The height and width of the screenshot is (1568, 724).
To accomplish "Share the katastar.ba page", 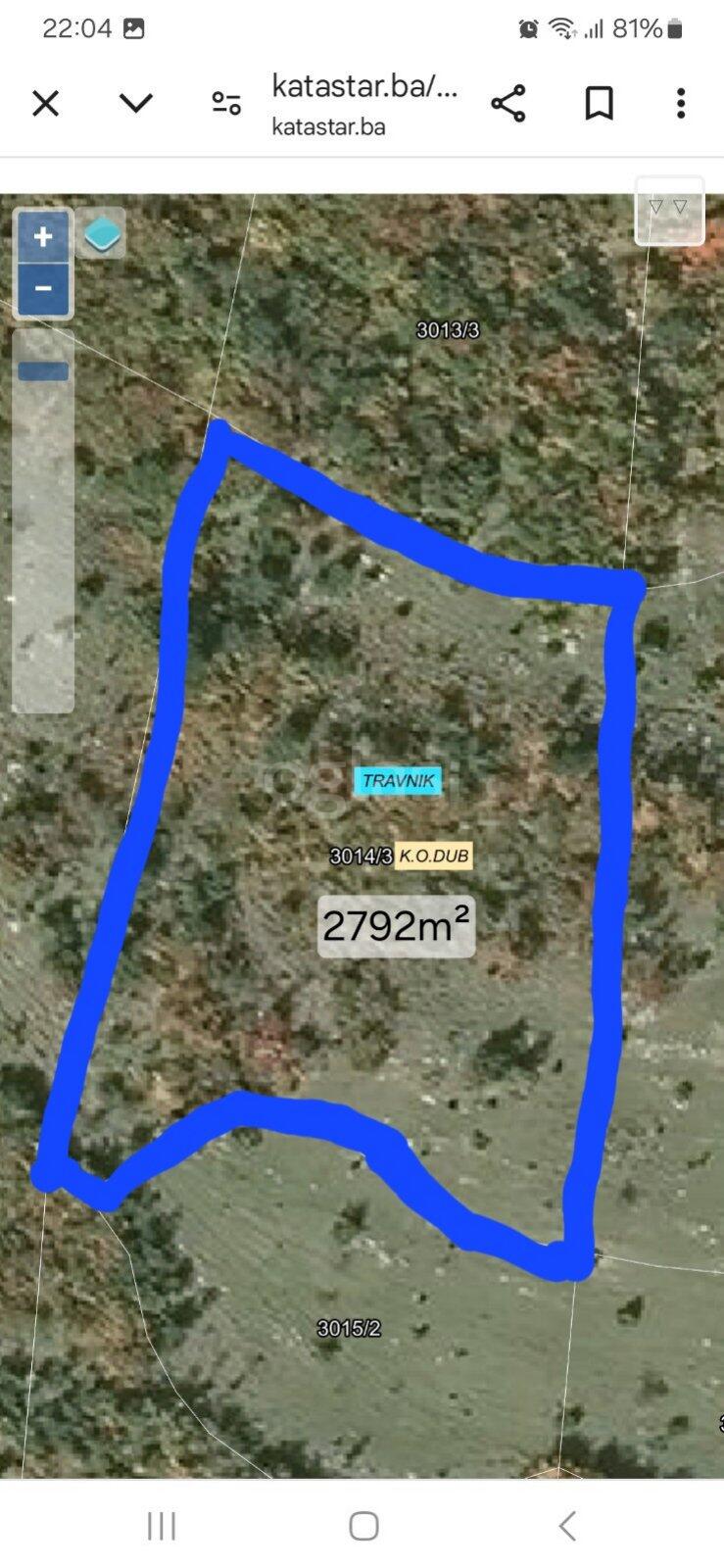I will click(x=507, y=103).
